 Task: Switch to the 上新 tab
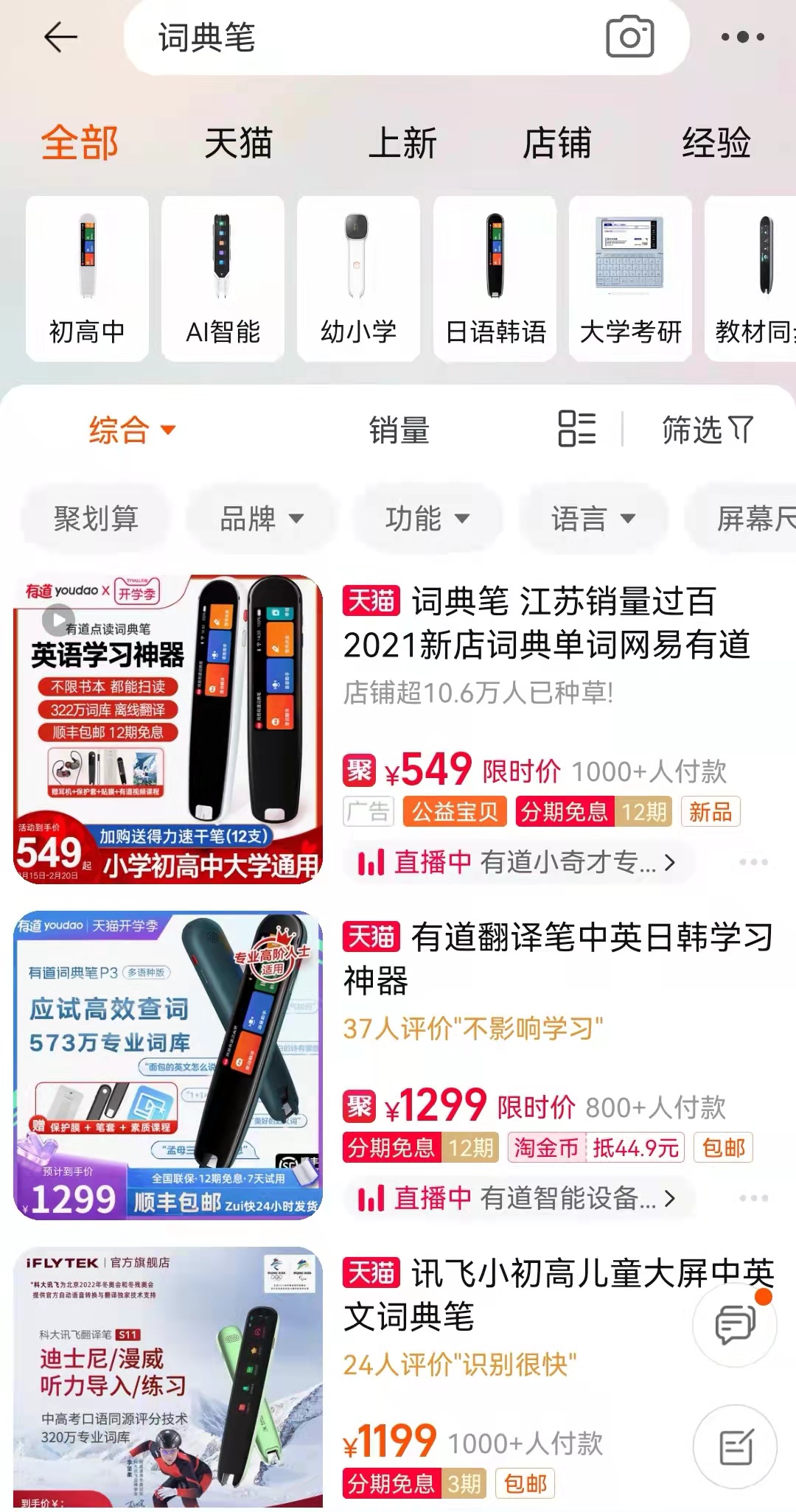click(x=402, y=143)
